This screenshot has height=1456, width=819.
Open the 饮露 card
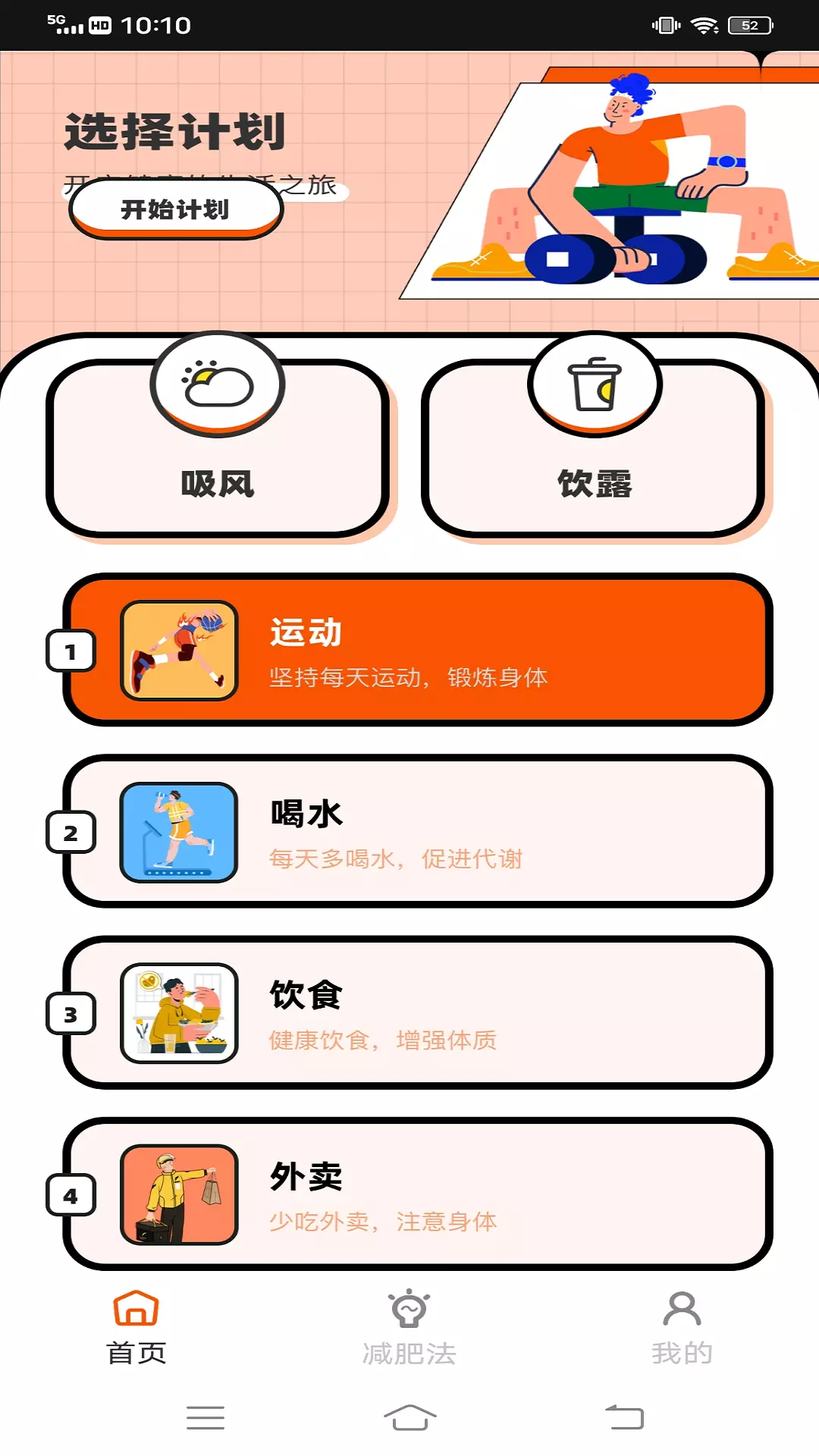click(594, 448)
